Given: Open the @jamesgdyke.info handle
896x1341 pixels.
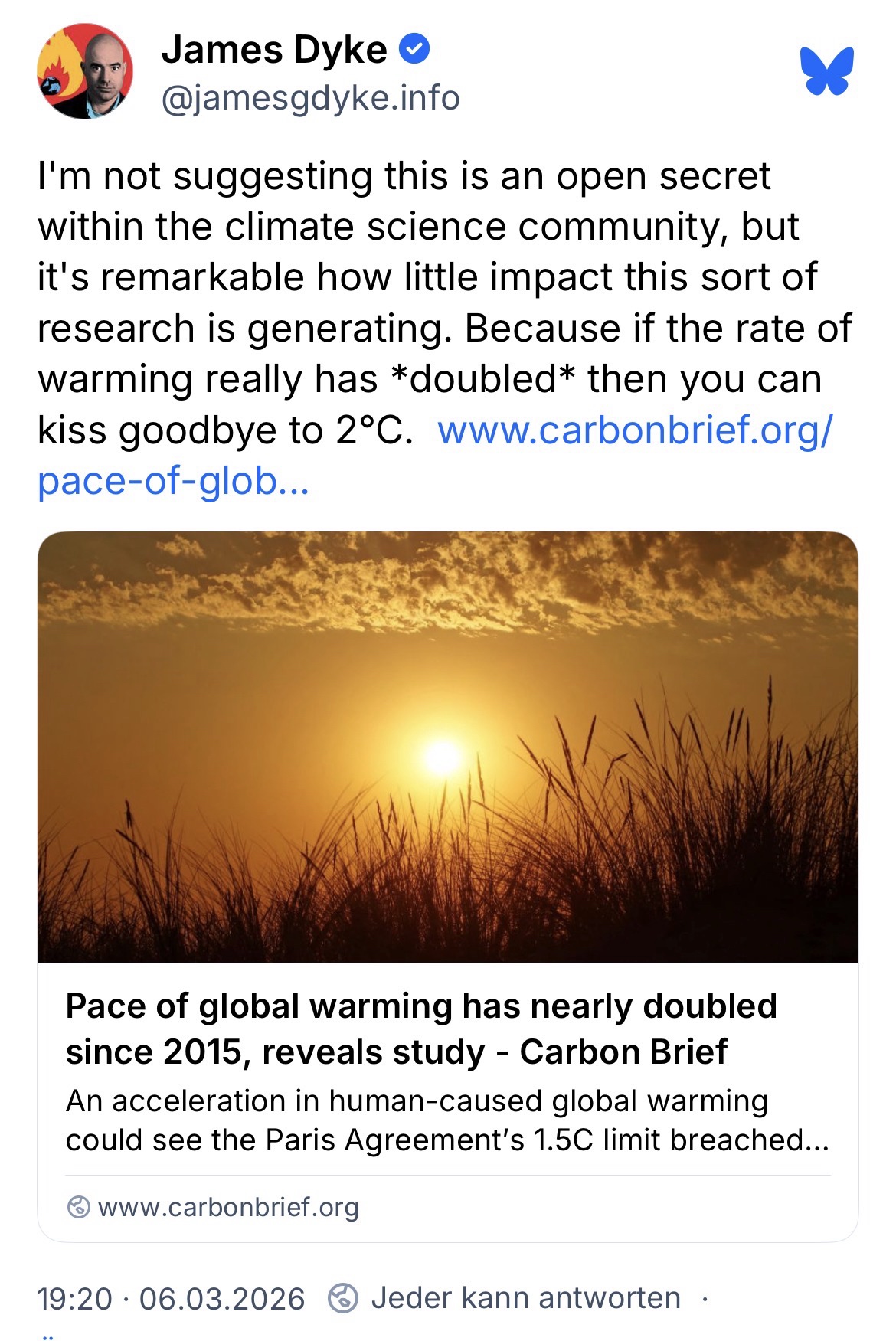Looking at the screenshot, I should pos(310,98).
